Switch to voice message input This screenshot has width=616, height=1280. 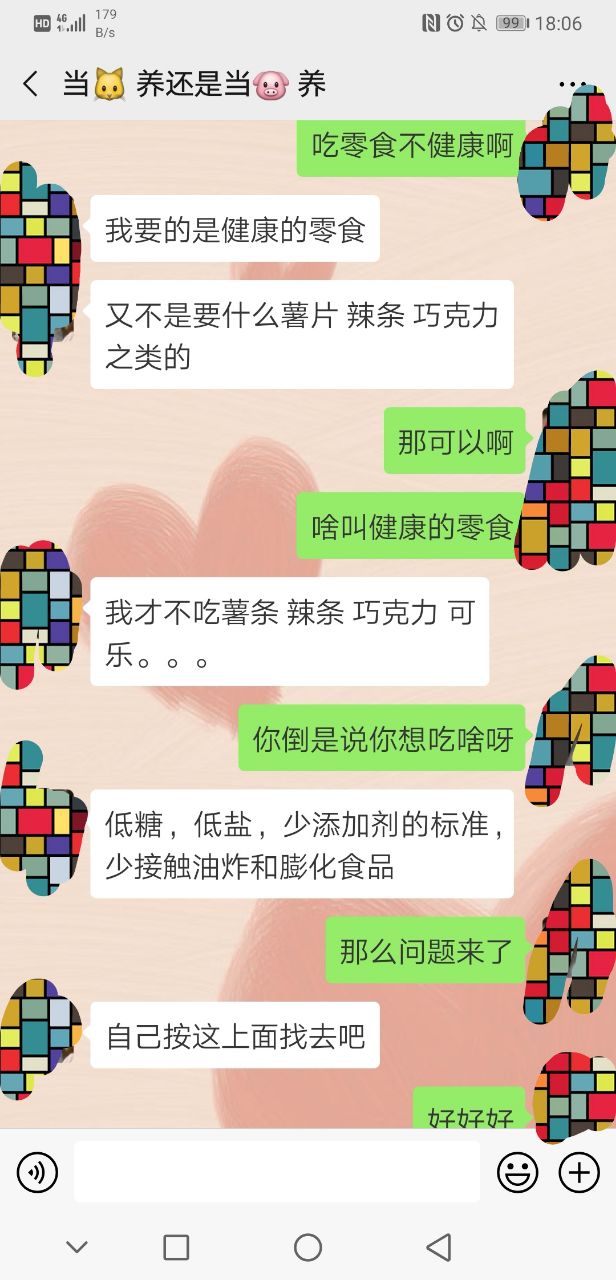(x=38, y=1172)
